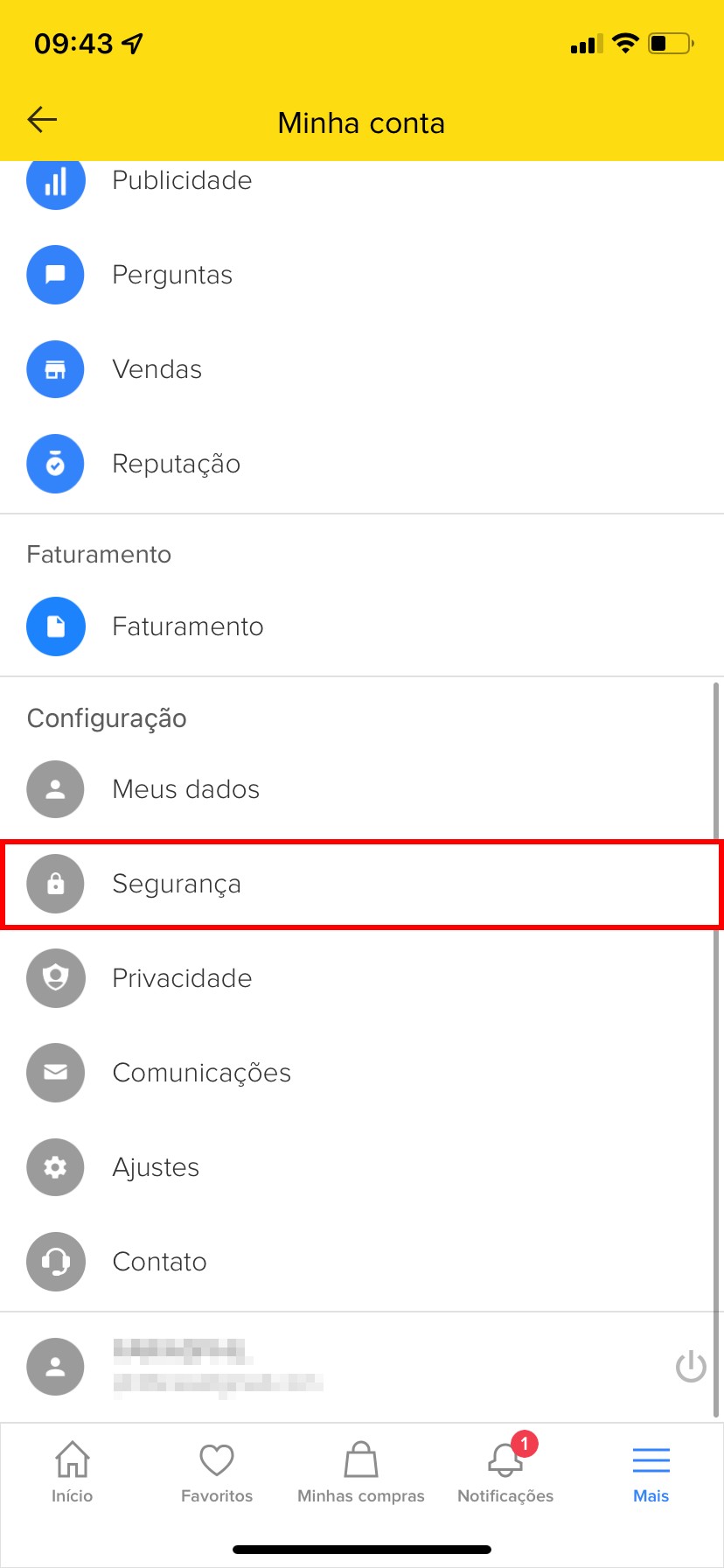Tap the power logout icon
The width and height of the screenshot is (724, 1568).
point(690,1366)
